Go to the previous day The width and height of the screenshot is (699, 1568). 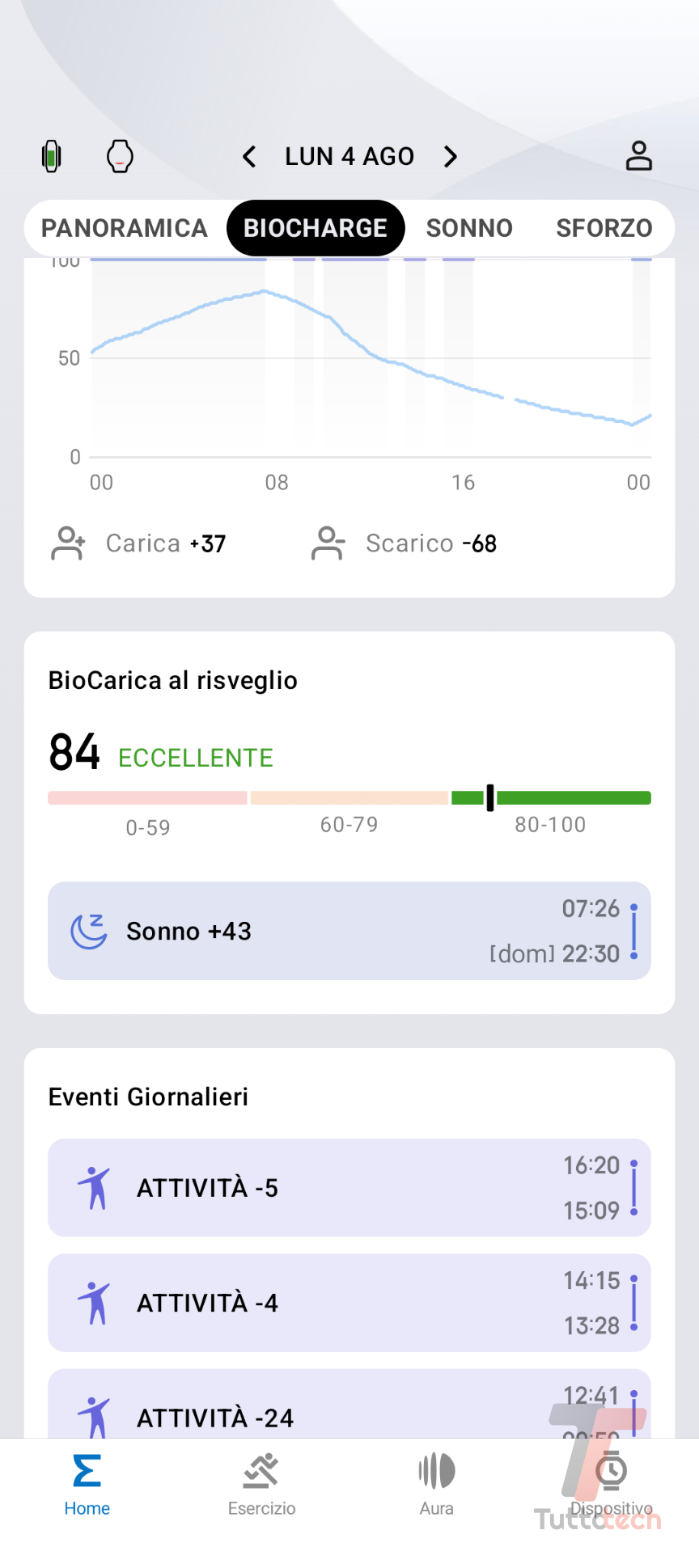[249, 156]
